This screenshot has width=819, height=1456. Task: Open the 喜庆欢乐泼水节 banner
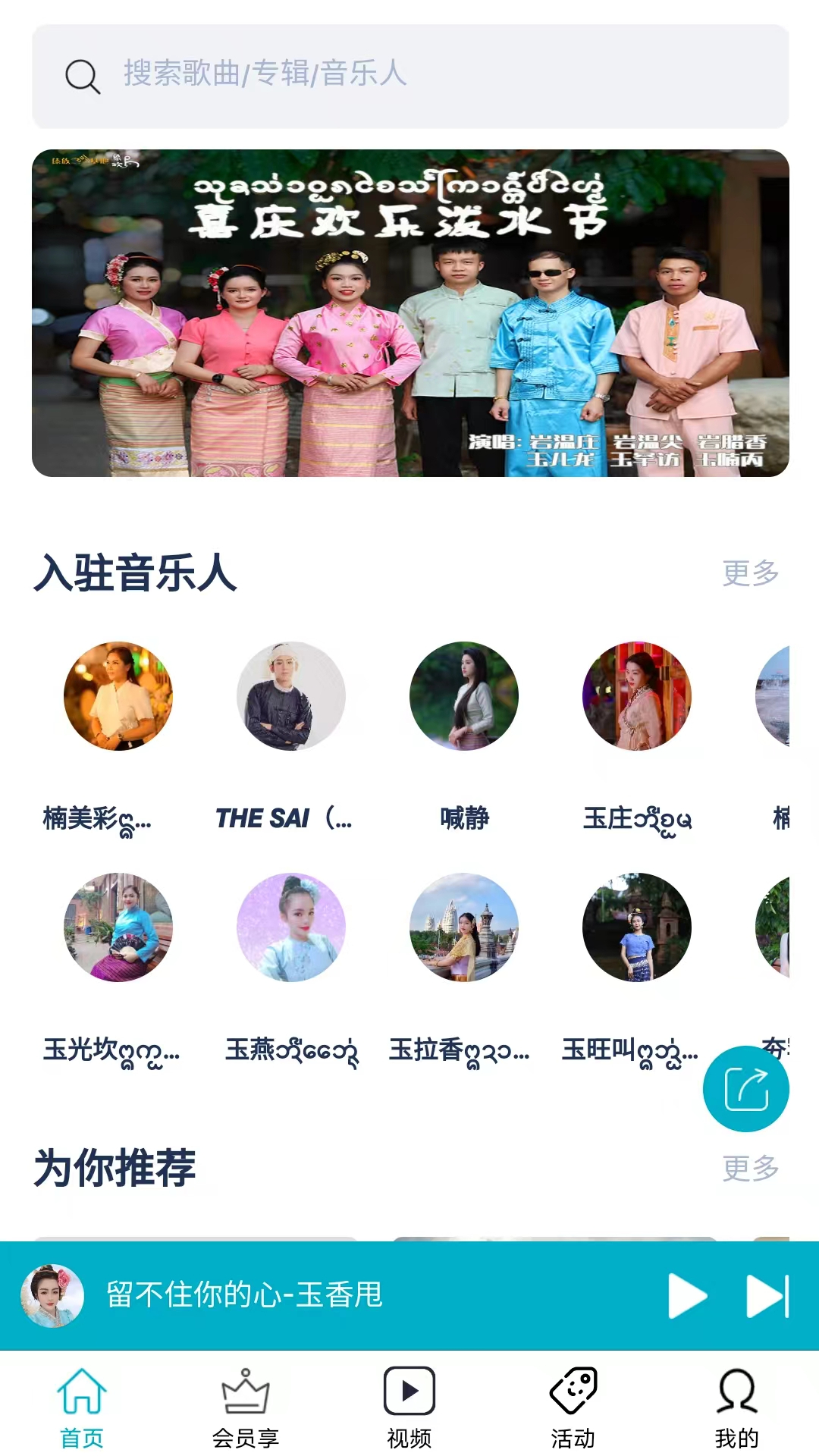tap(409, 312)
